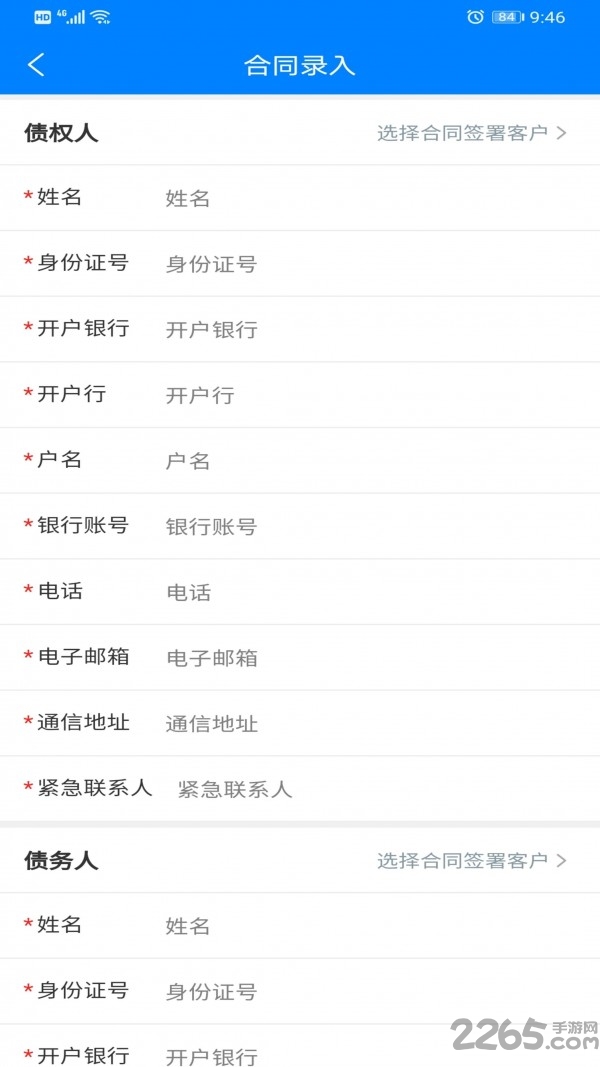Tap the 开户行 input field
This screenshot has height=1067, width=600.
coord(370,395)
